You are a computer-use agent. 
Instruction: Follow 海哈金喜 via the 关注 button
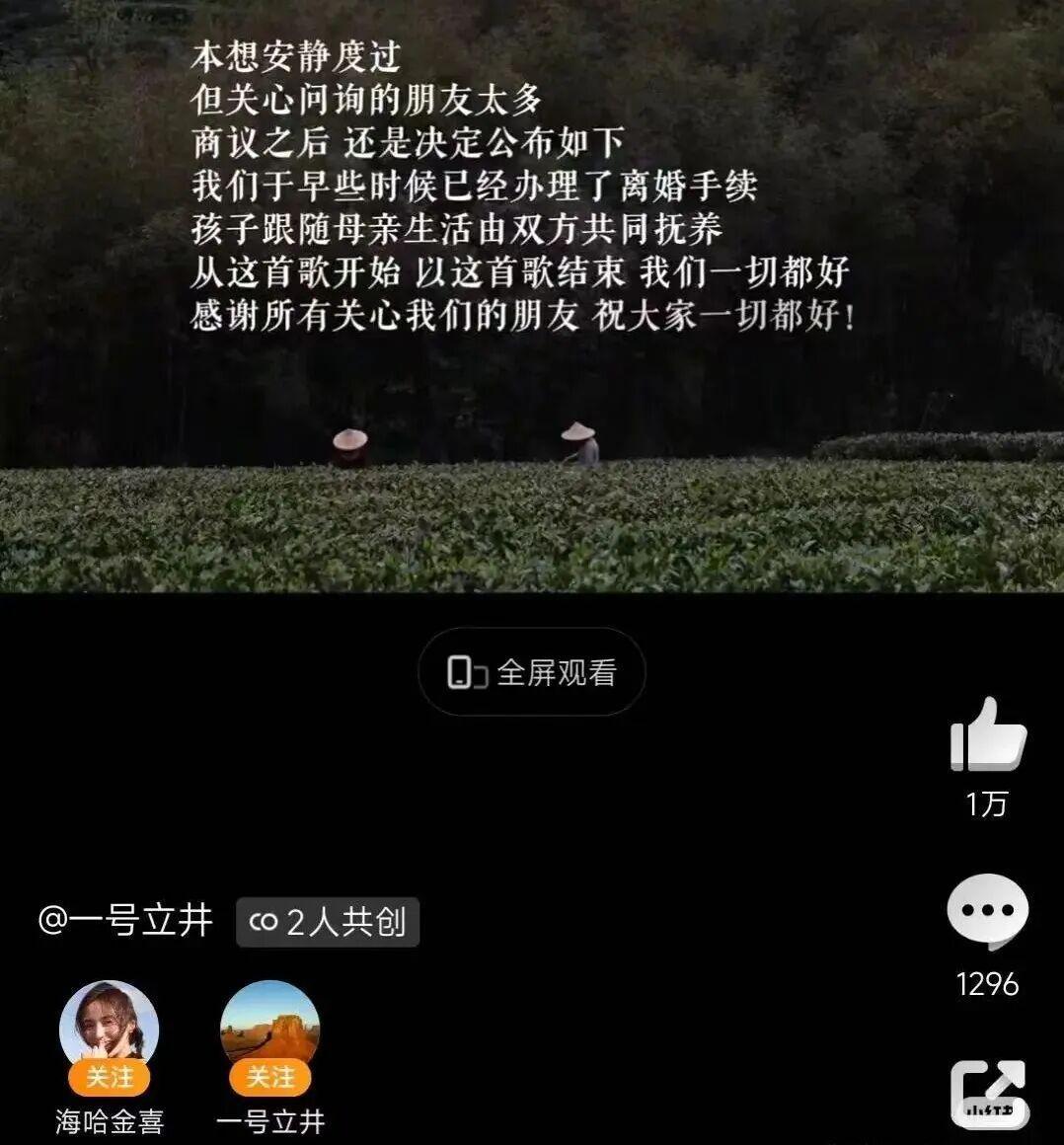tap(109, 1077)
